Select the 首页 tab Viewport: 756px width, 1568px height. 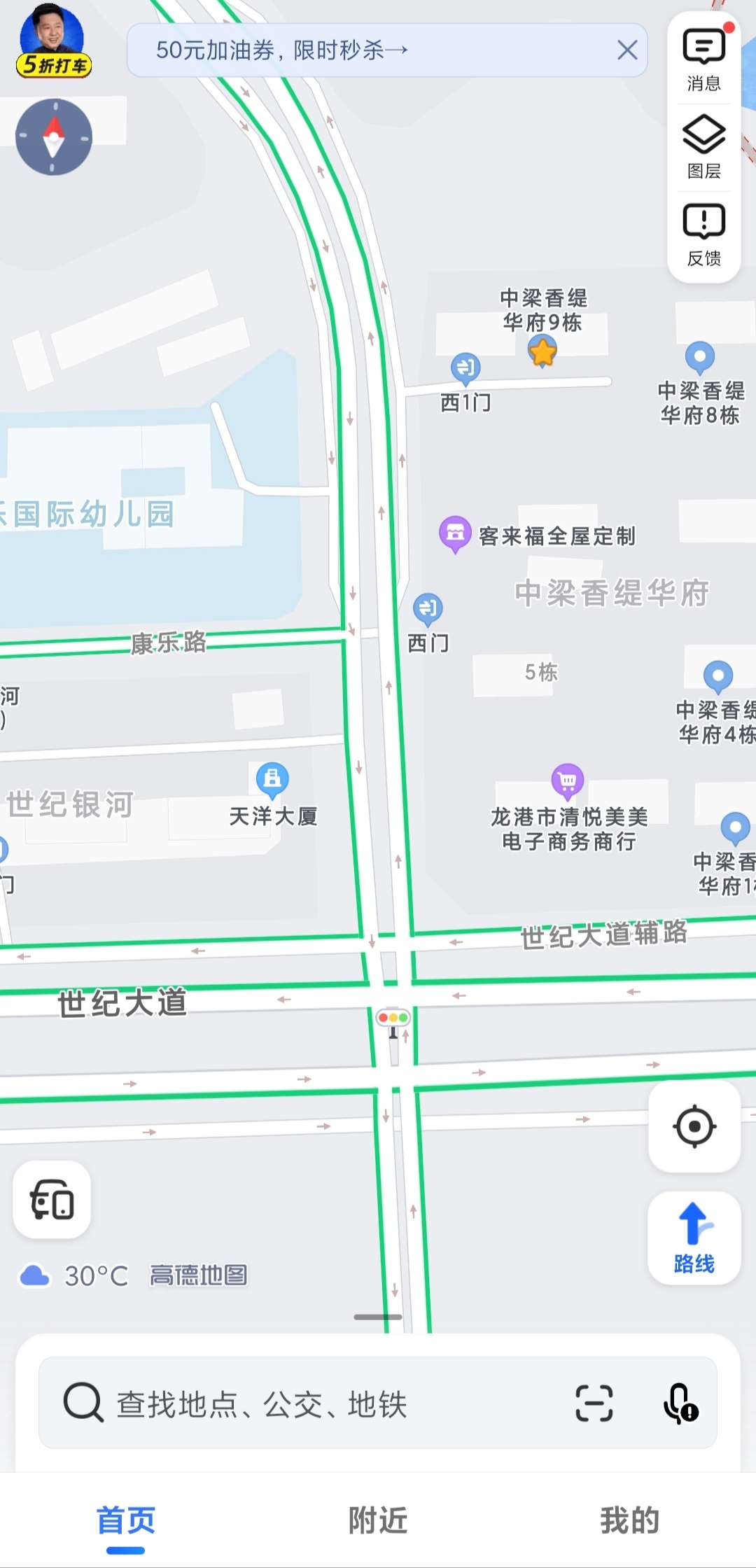(x=126, y=1520)
